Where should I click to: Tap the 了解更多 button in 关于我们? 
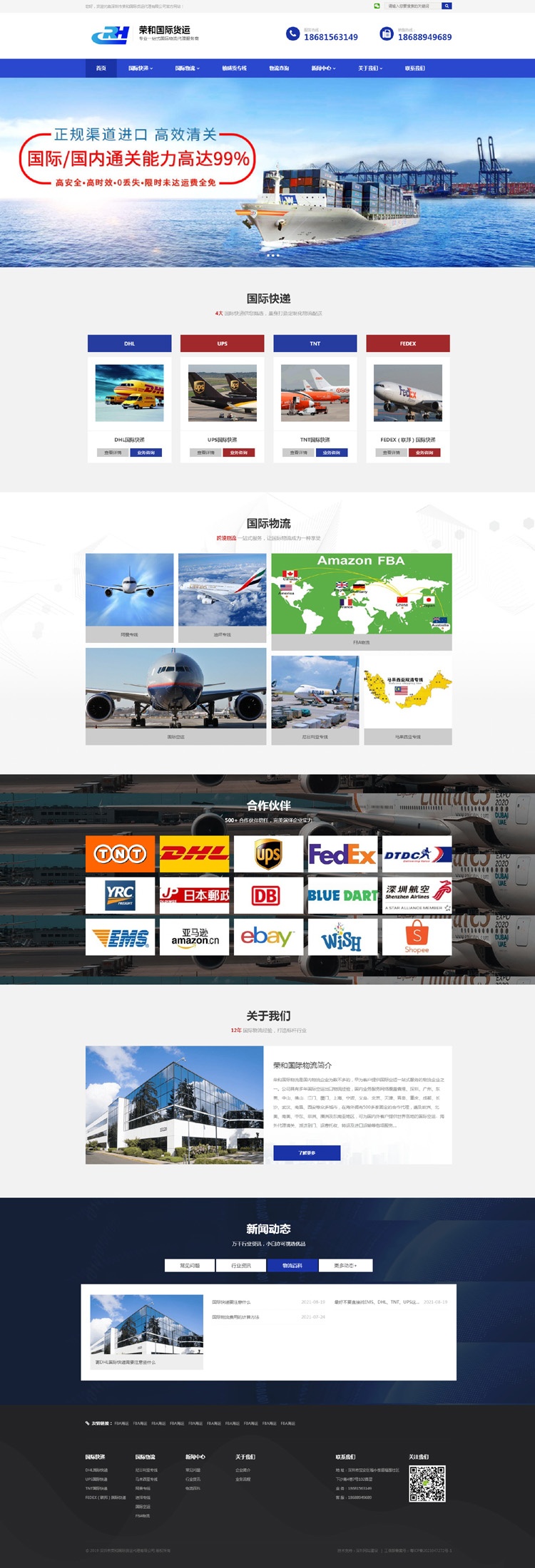307,1152
